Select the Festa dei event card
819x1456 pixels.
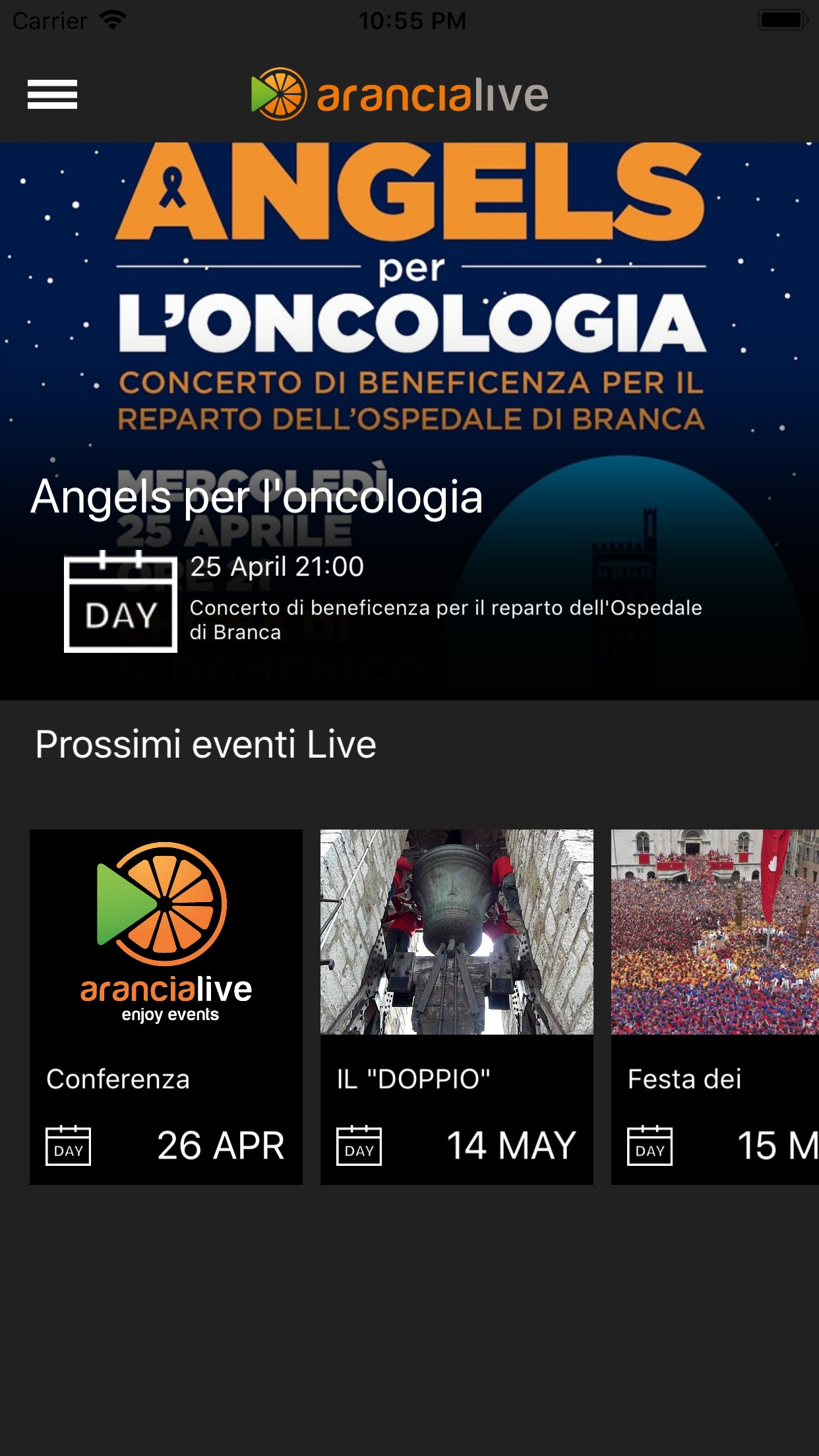coord(715,1006)
